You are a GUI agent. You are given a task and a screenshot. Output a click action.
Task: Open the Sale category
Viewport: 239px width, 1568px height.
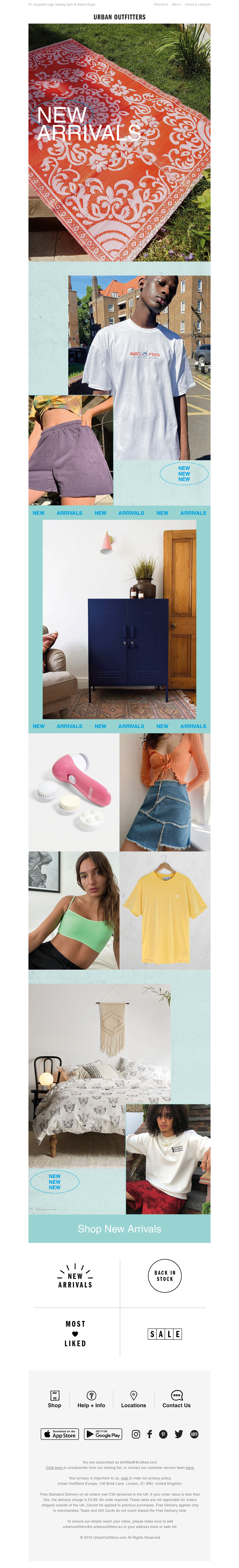tap(165, 1334)
